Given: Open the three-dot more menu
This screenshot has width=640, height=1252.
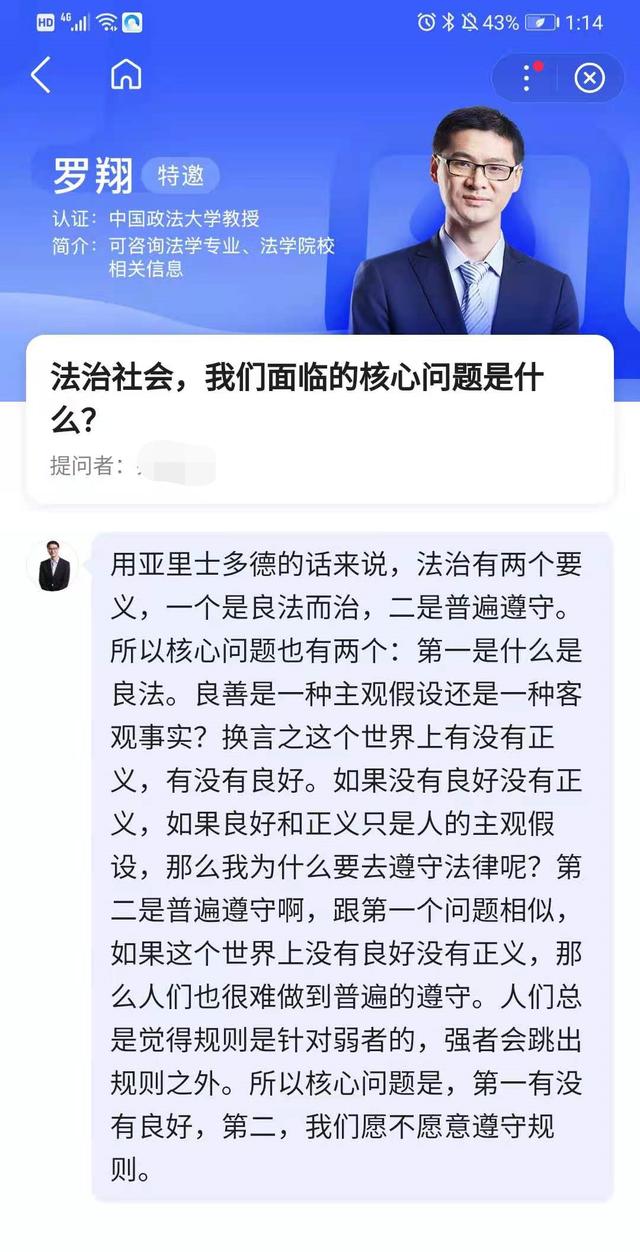Looking at the screenshot, I should [527, 78].
